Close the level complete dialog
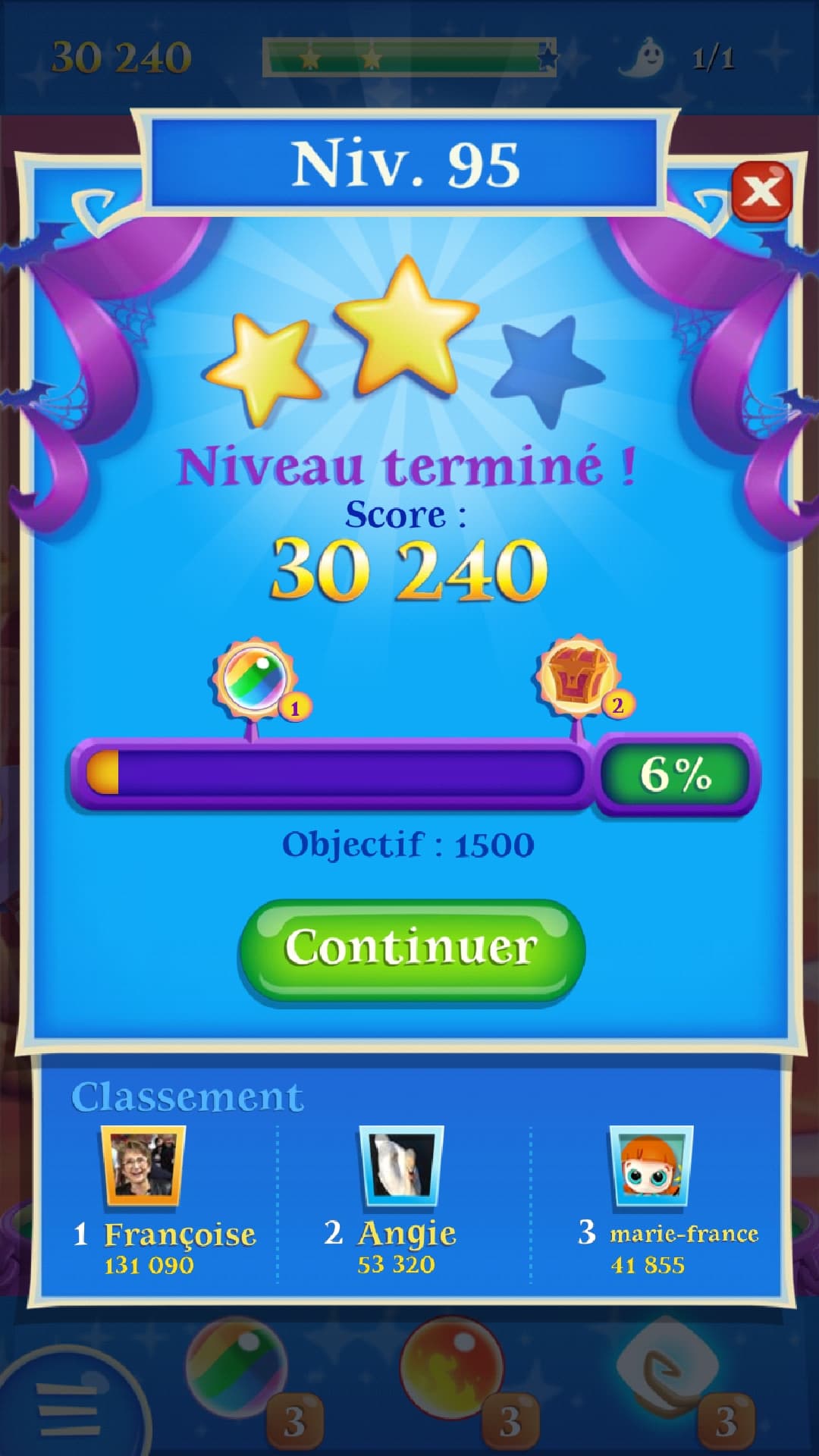 [x=761, y=190]
